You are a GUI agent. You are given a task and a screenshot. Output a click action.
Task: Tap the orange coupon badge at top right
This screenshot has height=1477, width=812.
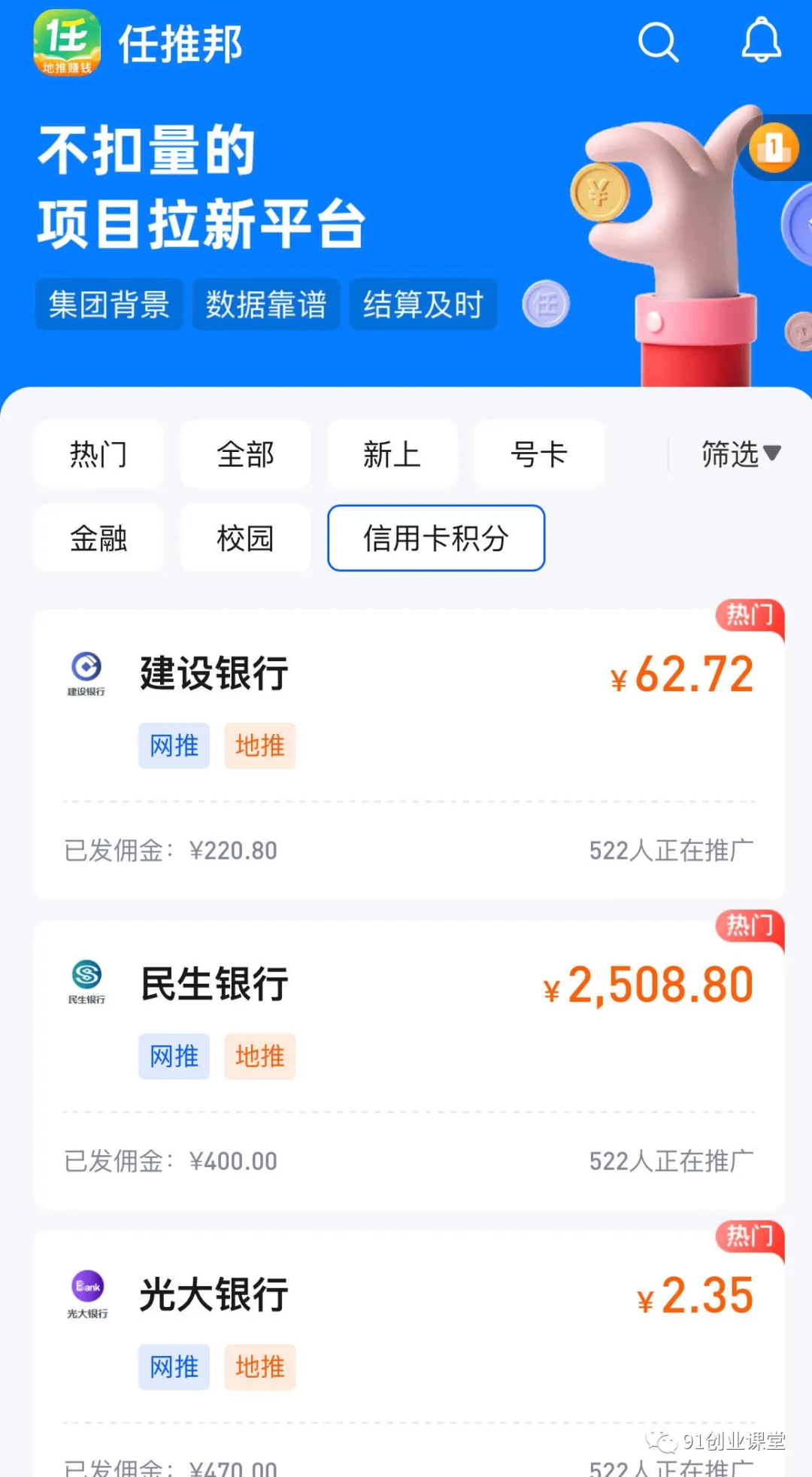(x=774, y=149)
